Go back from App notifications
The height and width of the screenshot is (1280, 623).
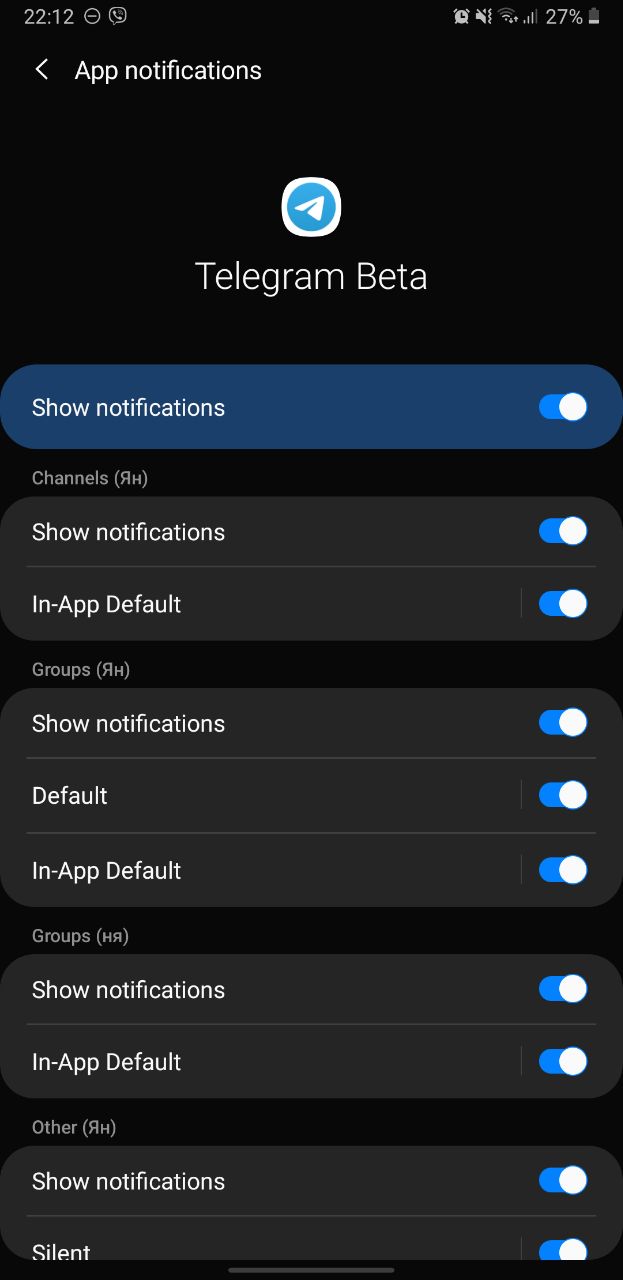(x=42, y=70)
